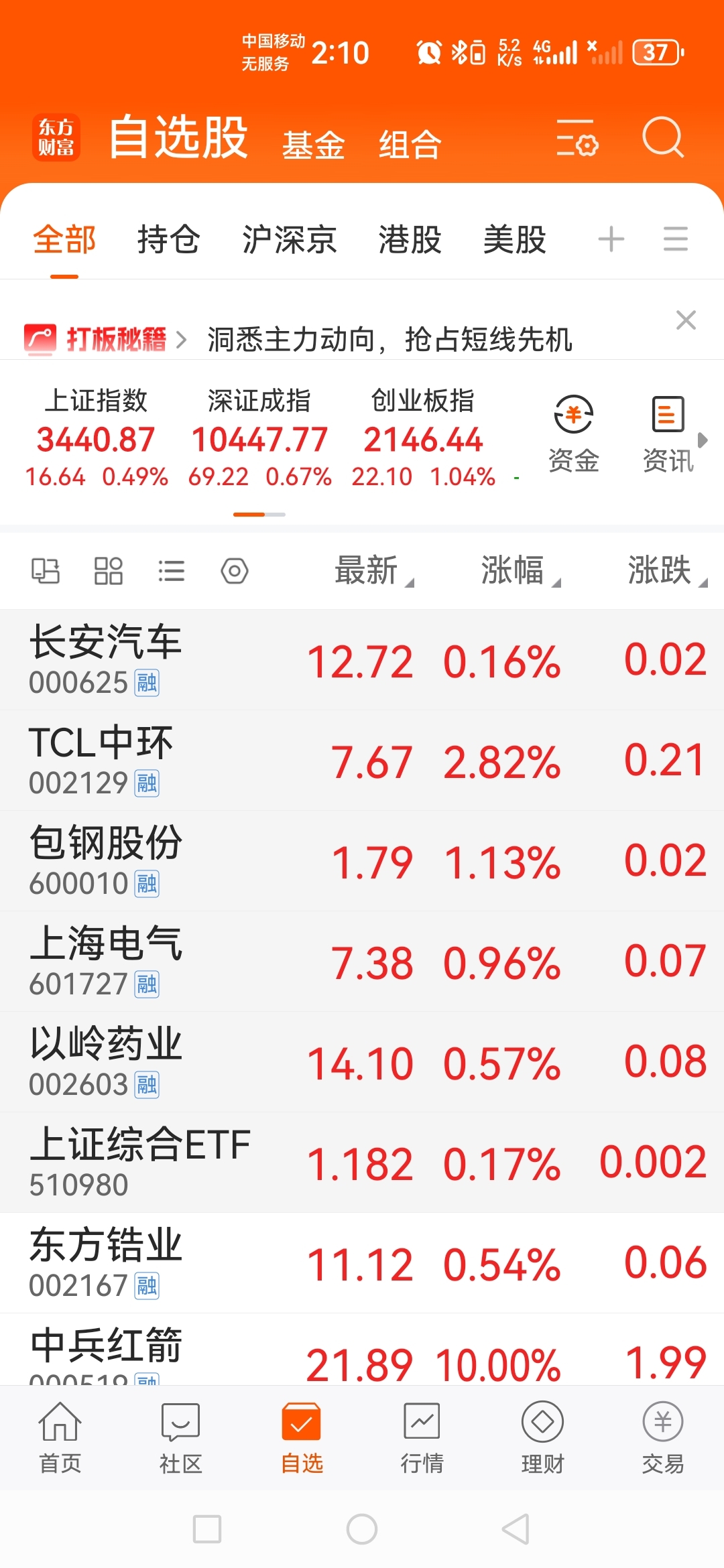Select the 美股 tab
The width and height of the screenshot is (724, 1568).
(x=515, y=239)
